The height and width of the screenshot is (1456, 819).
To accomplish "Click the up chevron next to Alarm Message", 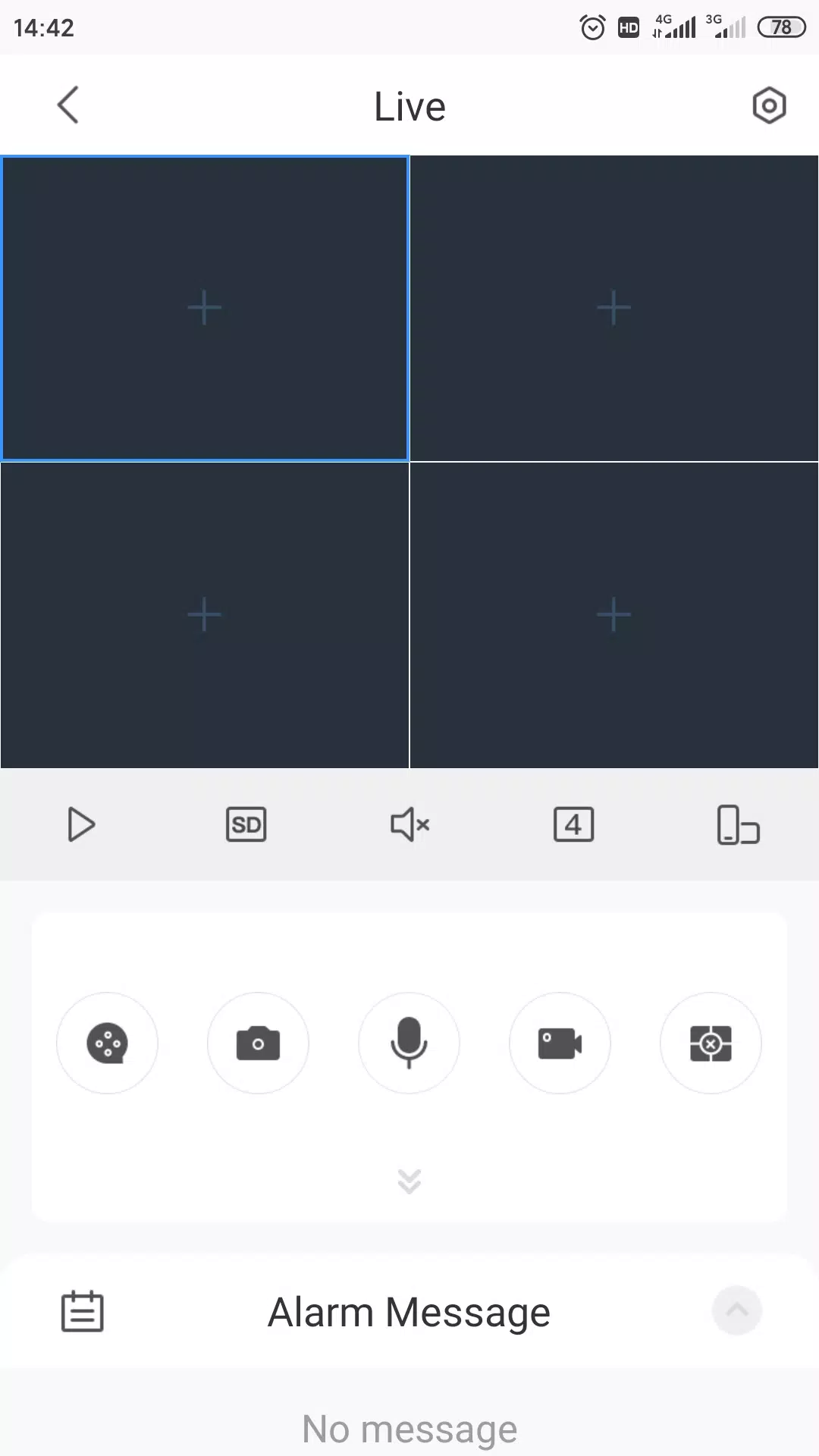I will pyautogui.click(x=736, y=1311).
